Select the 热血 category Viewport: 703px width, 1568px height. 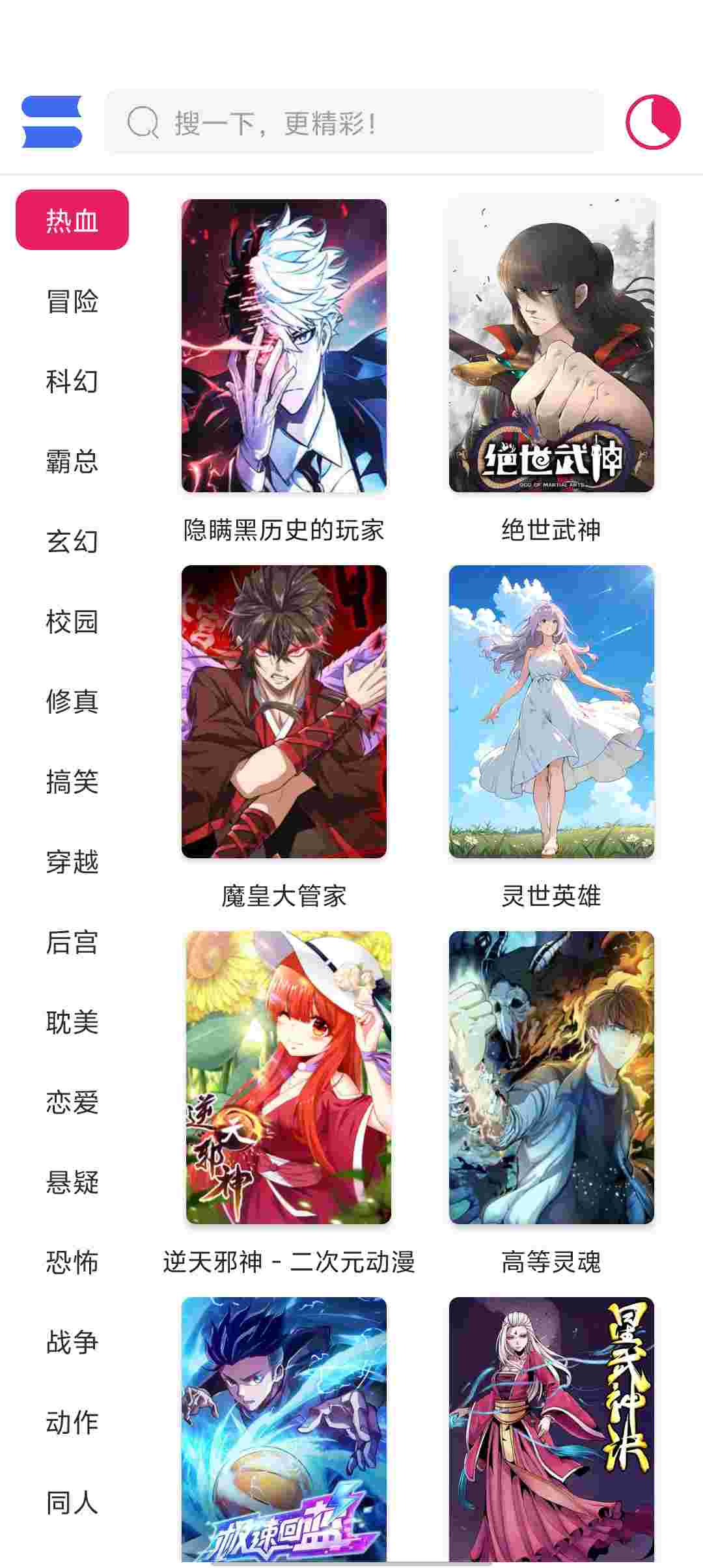click(72, 220)
